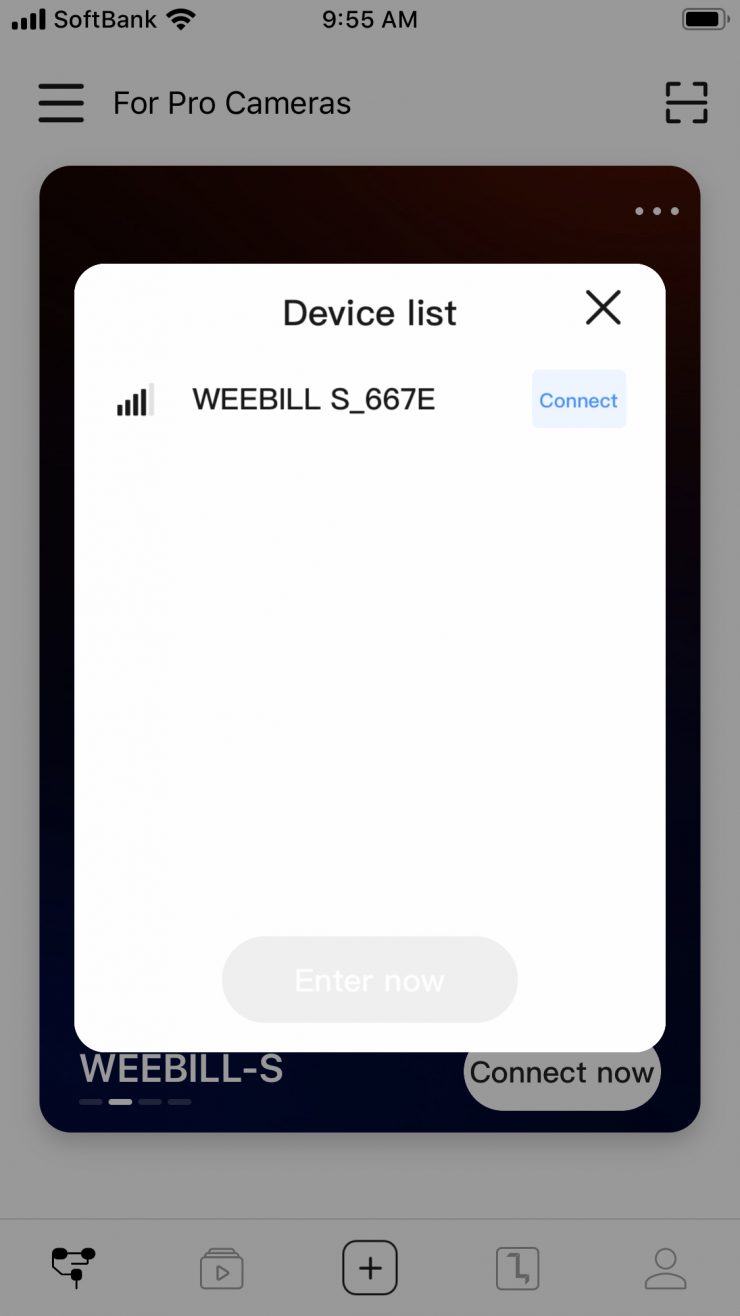Image resolution: width=740 pixels, height=1316 pixels.
Task: Switch to the tab with the bent arrow icon
Action: tap(518, 1269)
